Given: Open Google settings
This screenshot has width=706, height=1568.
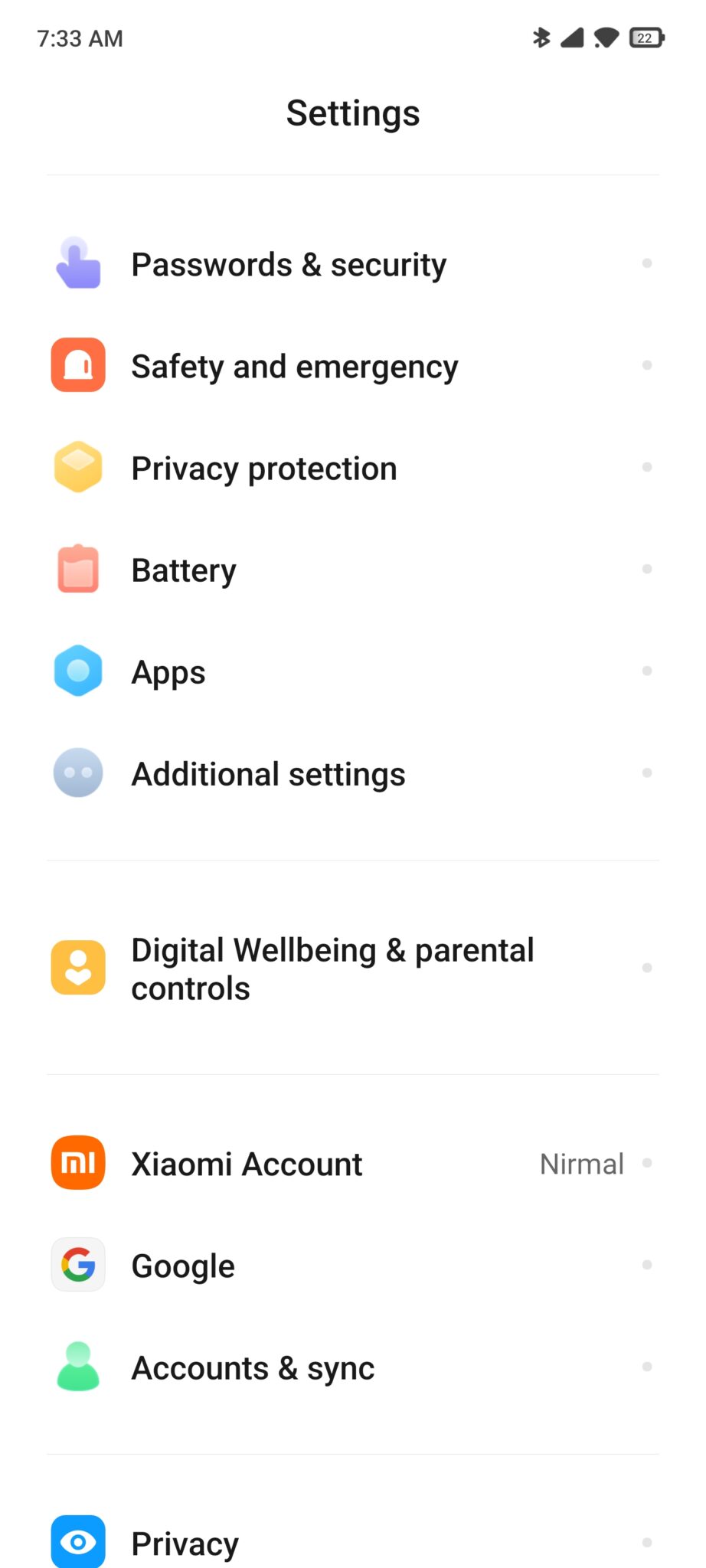Looking at the screenshot, I should click(x=353, y=1265).
